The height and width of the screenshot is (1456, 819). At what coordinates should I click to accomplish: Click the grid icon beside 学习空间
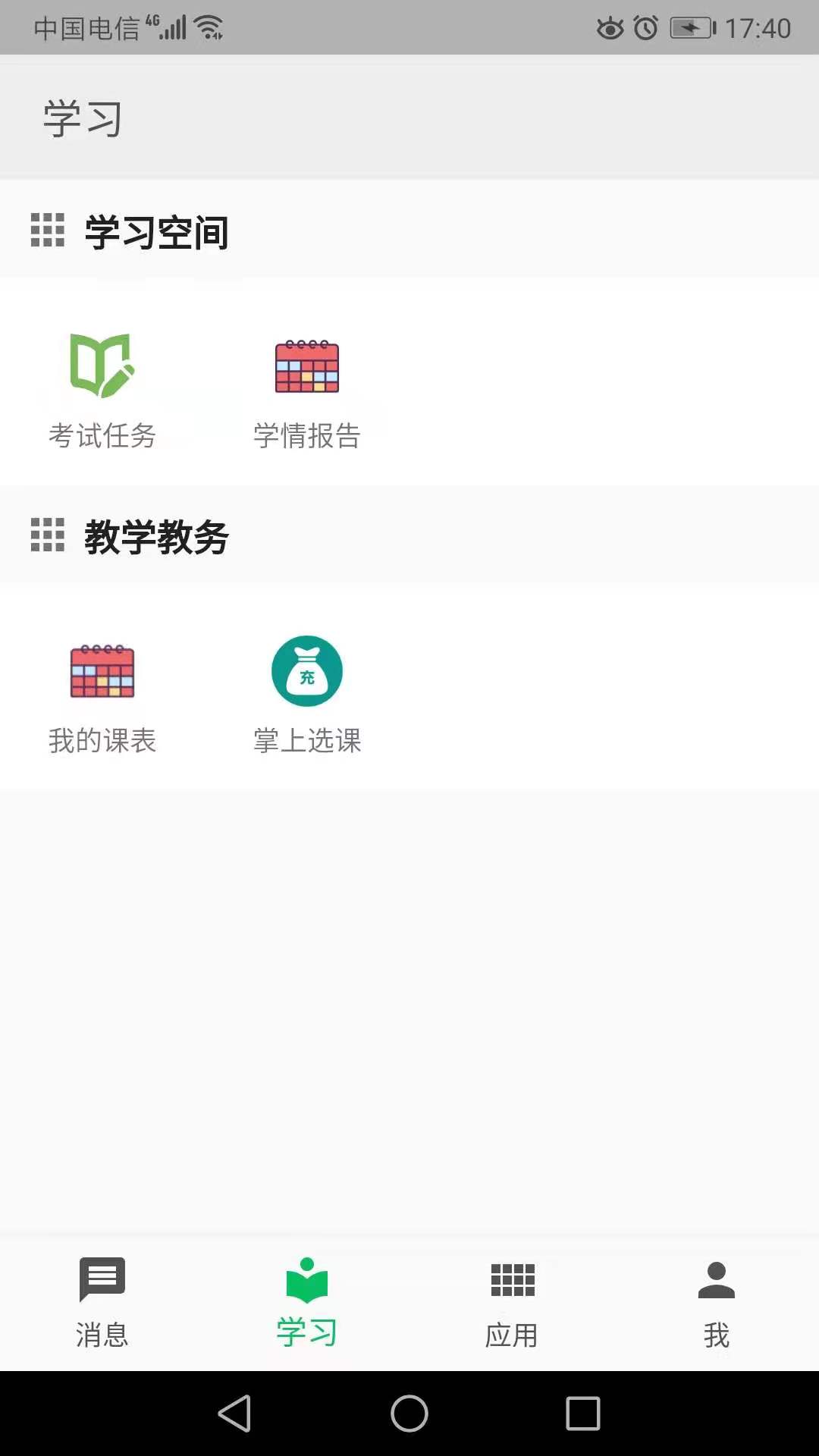(x=45, y=232)
